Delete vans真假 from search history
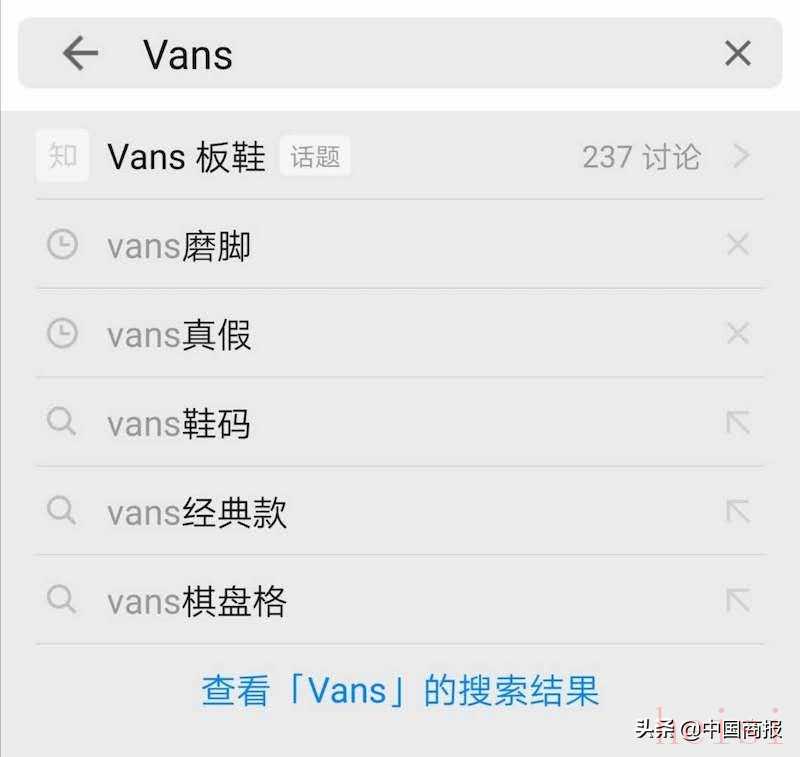 tap(738, 334)
